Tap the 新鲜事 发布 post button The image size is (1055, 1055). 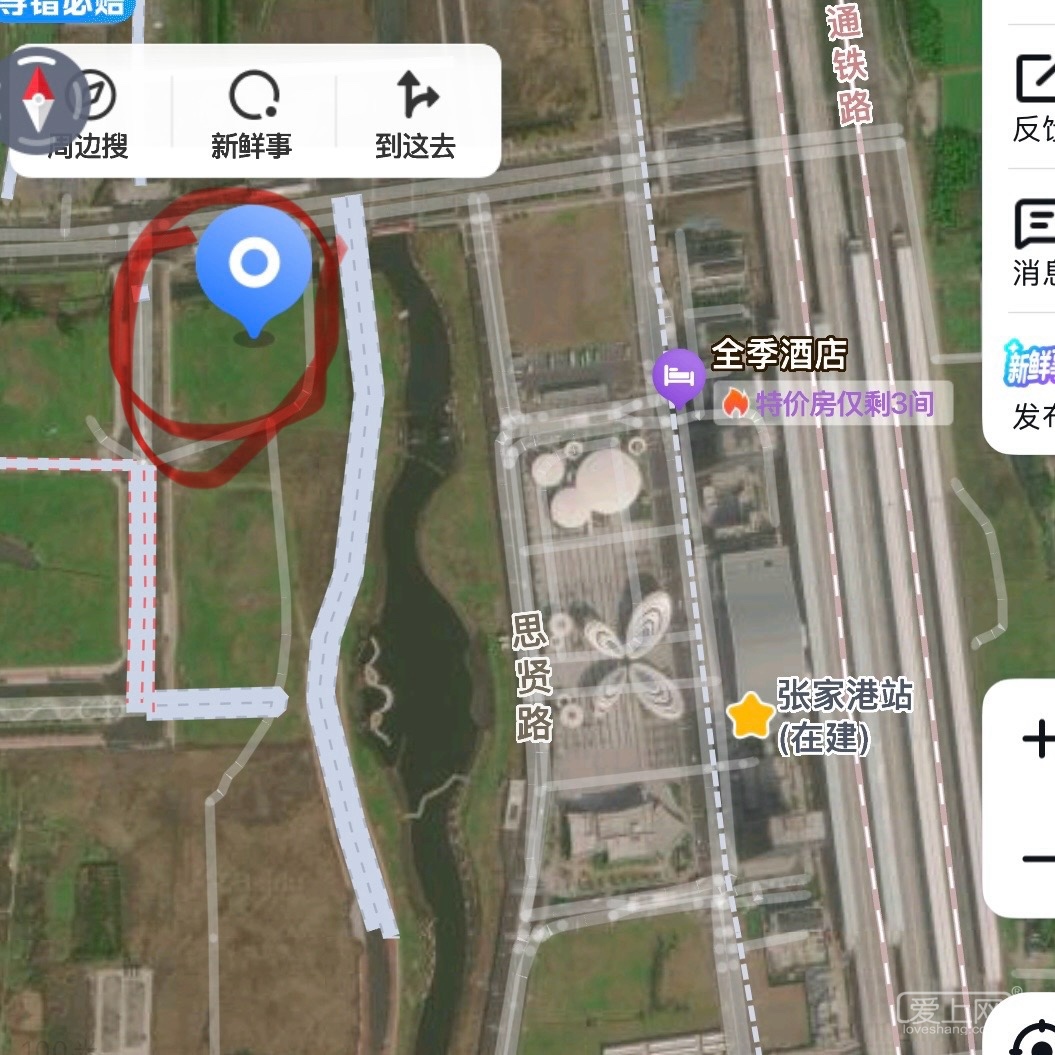1032,388
